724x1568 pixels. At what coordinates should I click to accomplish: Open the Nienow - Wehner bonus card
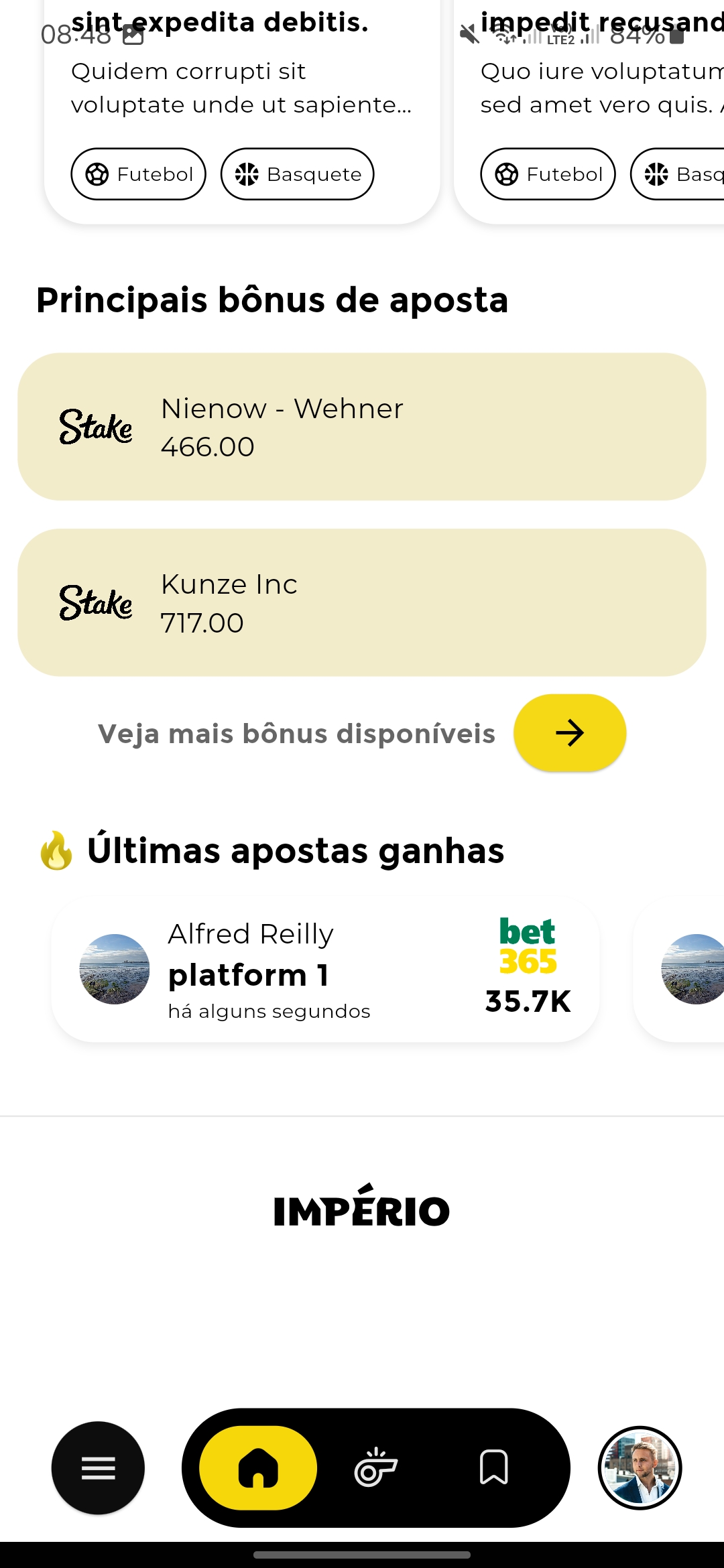pyautogui.click(x=362, y=427)
